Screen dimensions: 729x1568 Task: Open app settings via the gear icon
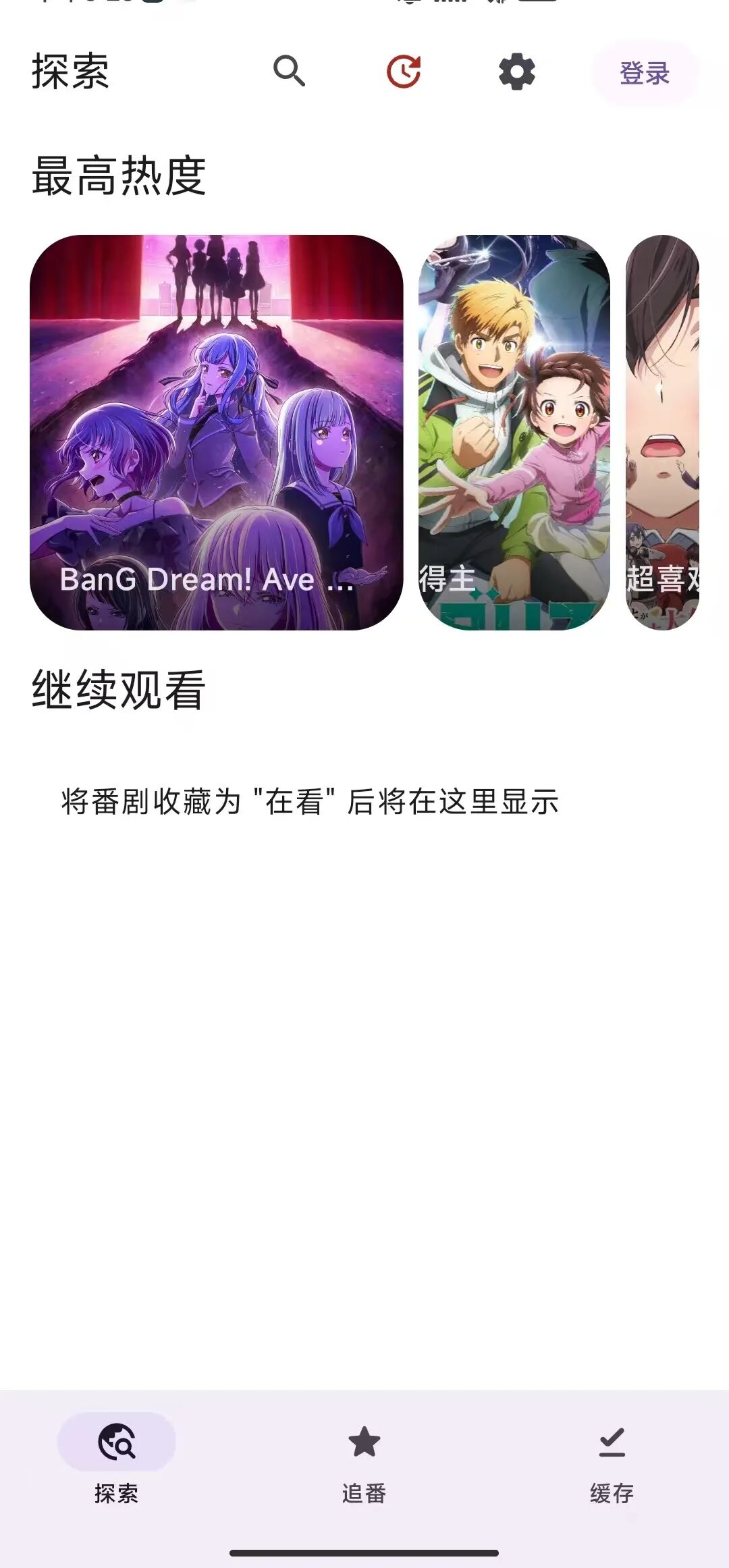[514, 73]
